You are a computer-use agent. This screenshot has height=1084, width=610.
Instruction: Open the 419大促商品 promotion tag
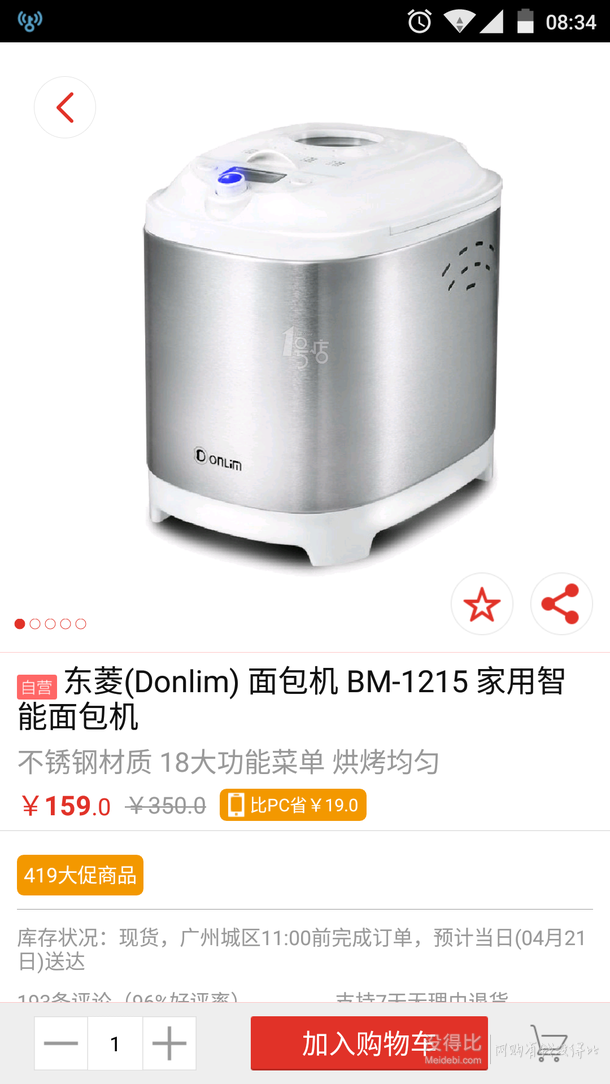[81, 875]
